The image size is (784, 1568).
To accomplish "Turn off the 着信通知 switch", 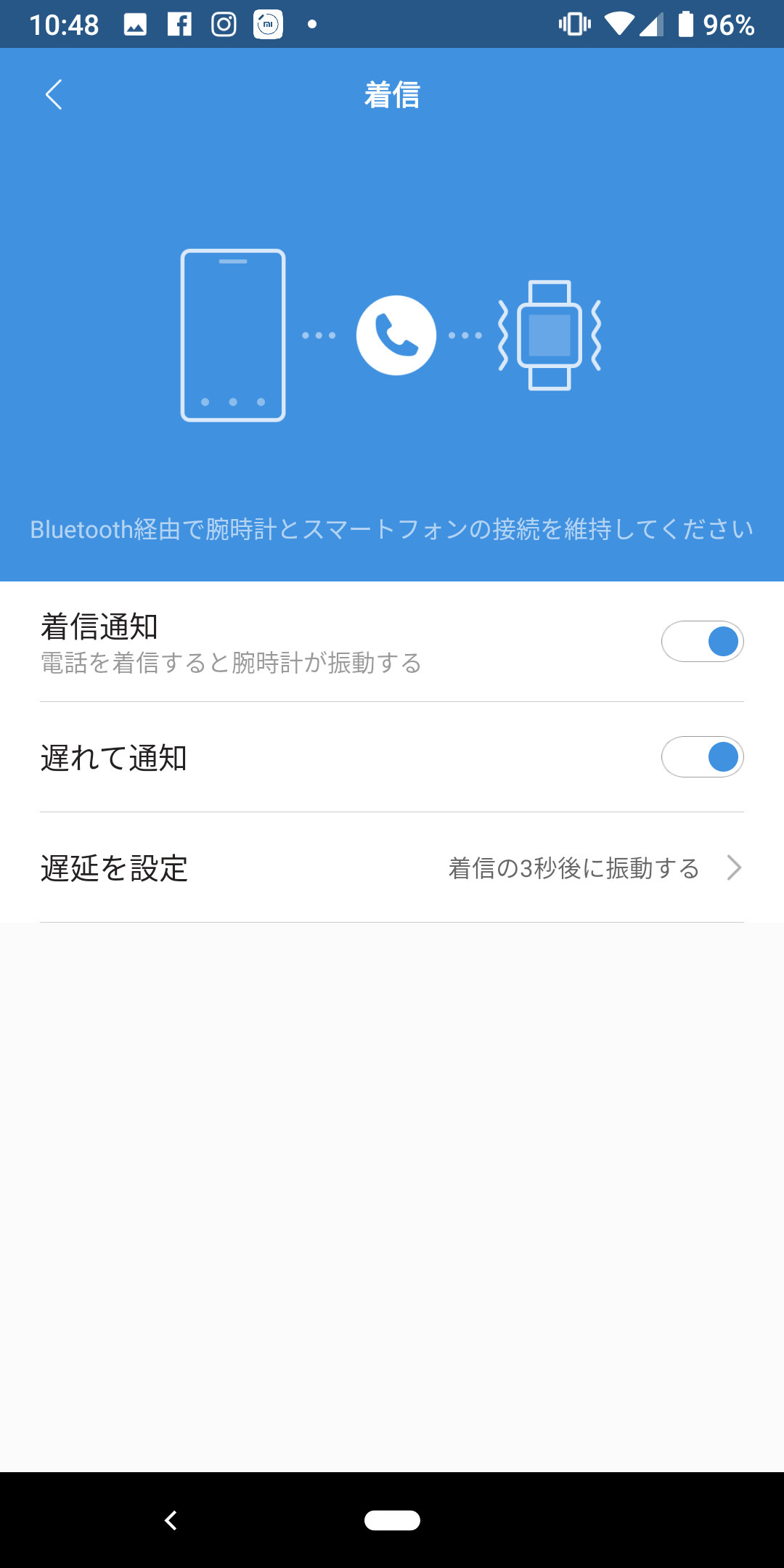I will (702, 641).
